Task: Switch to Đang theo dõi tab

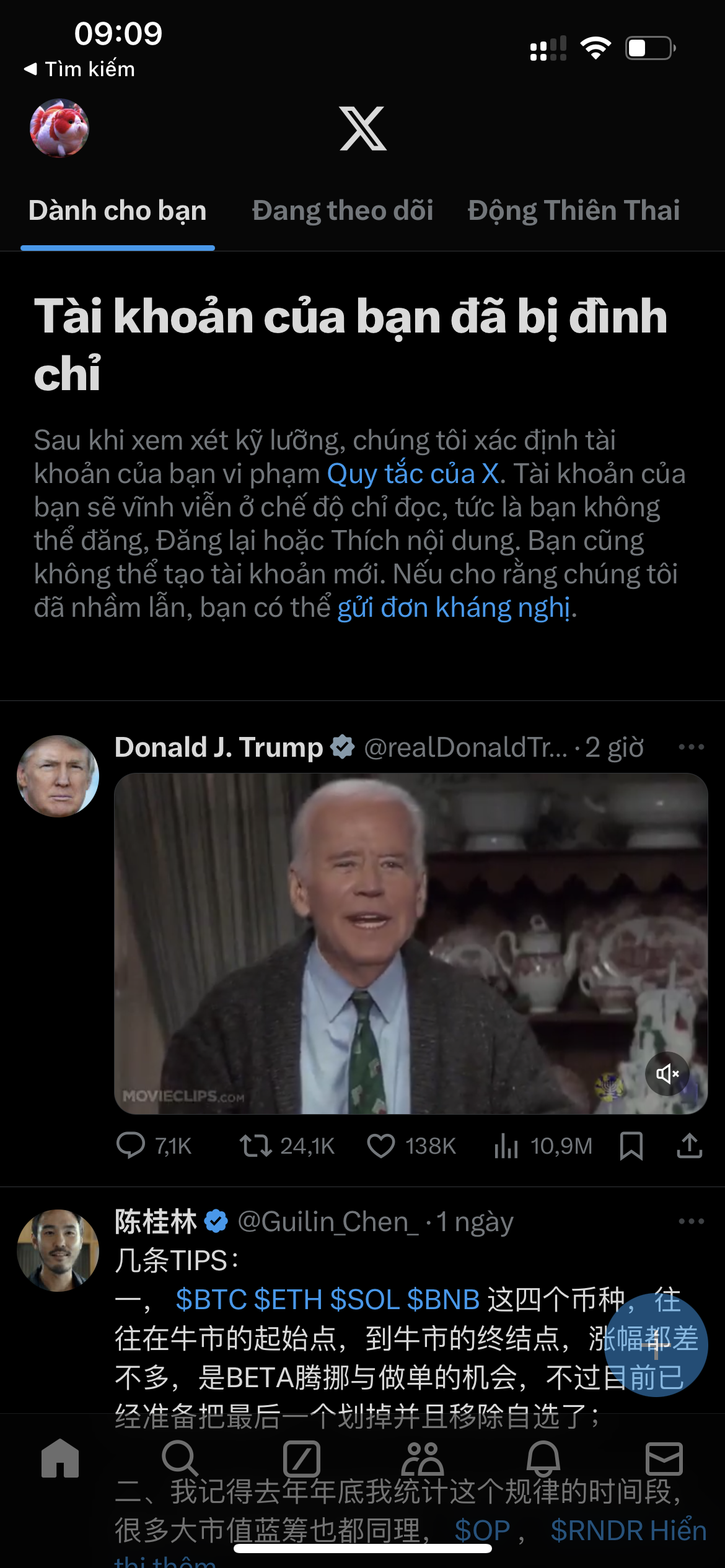Action: pos(342,211)
